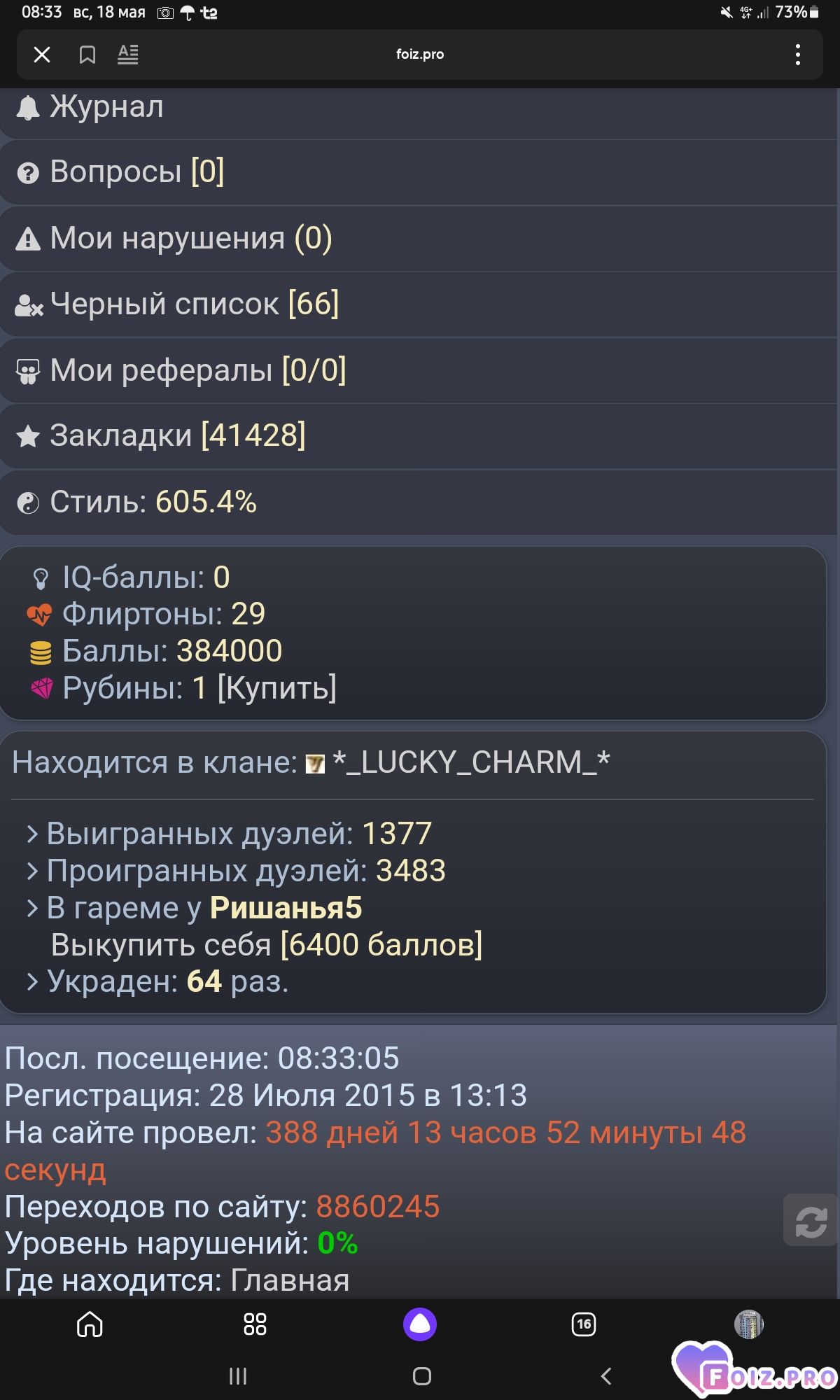Close the browser tab with X
Viewport: 840px width, 1400px height.
tap(42, 55)
